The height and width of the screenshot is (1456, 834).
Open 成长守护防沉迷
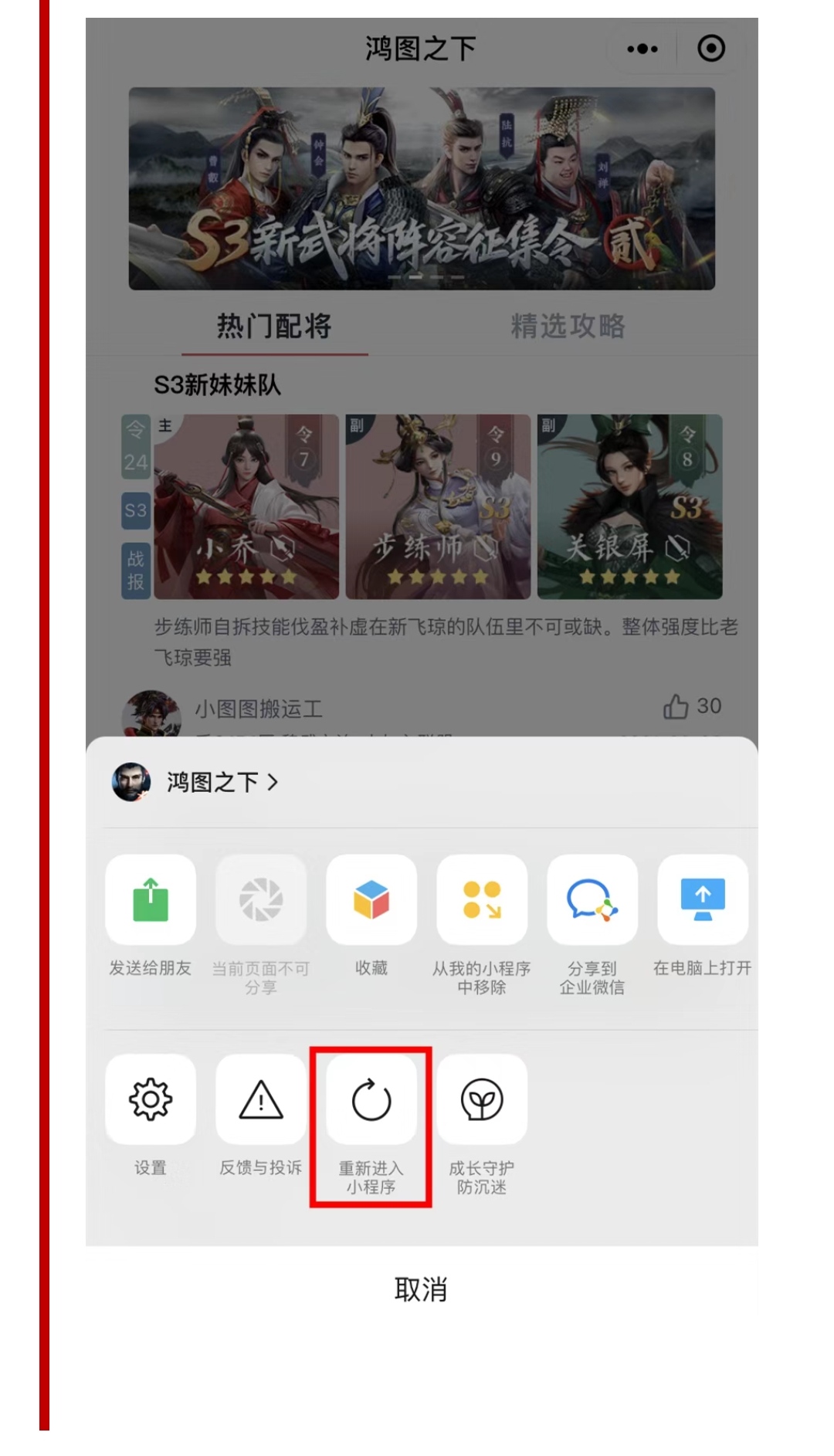click(482, 1099)
